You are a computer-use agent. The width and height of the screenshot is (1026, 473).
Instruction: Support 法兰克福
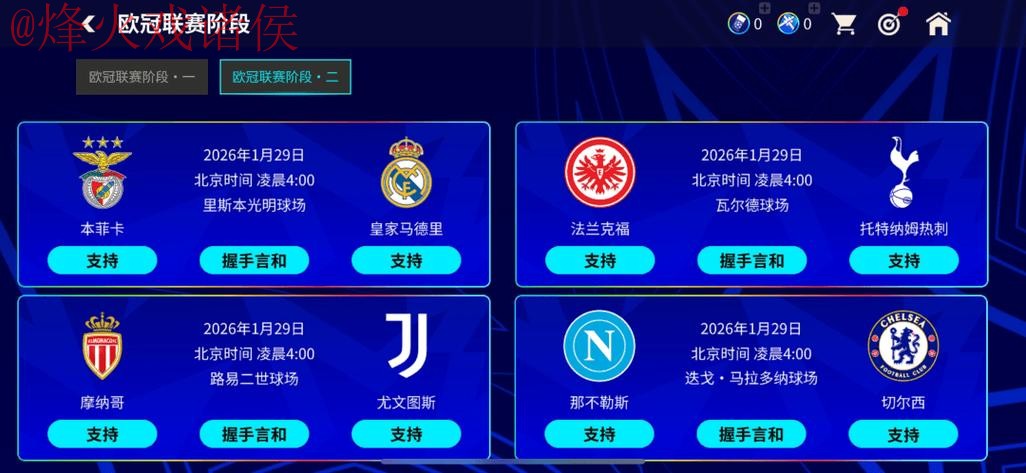coord(600,261)
